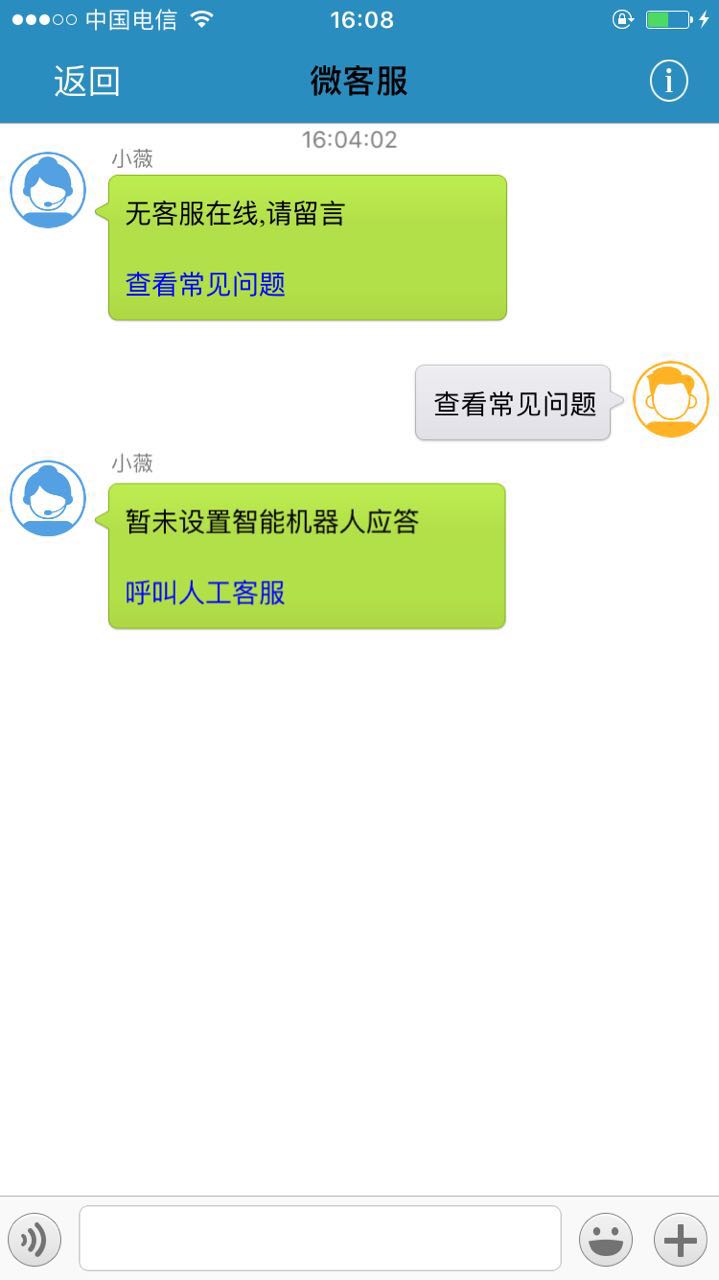Image resolution: width=719 pixels, height=1280 pixels.
Task: Open the 查看常见问题 link
Action: (x=205, y=285)
